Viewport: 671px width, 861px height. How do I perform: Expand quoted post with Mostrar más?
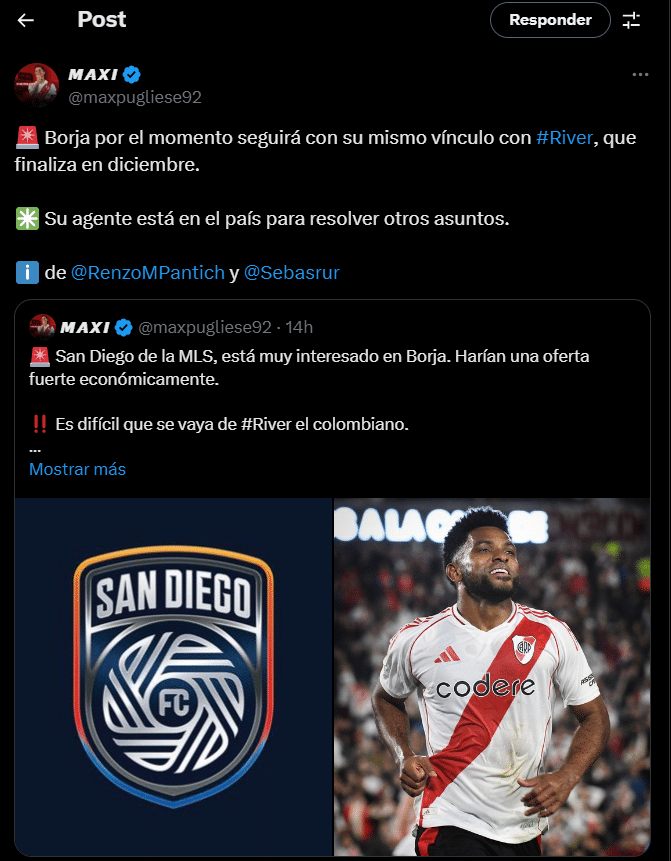click(77, 469)
